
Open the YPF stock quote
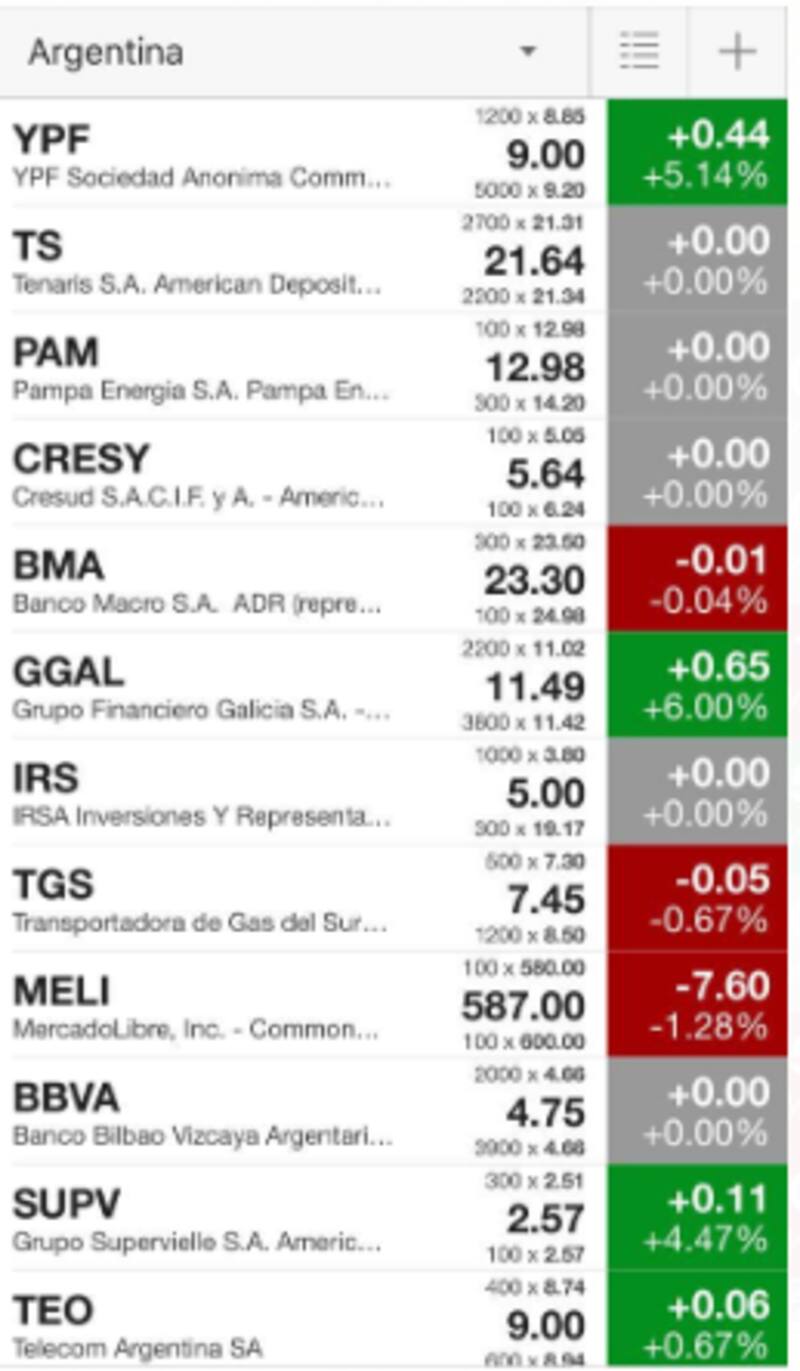pyautogui.click(x=200, y=156)
